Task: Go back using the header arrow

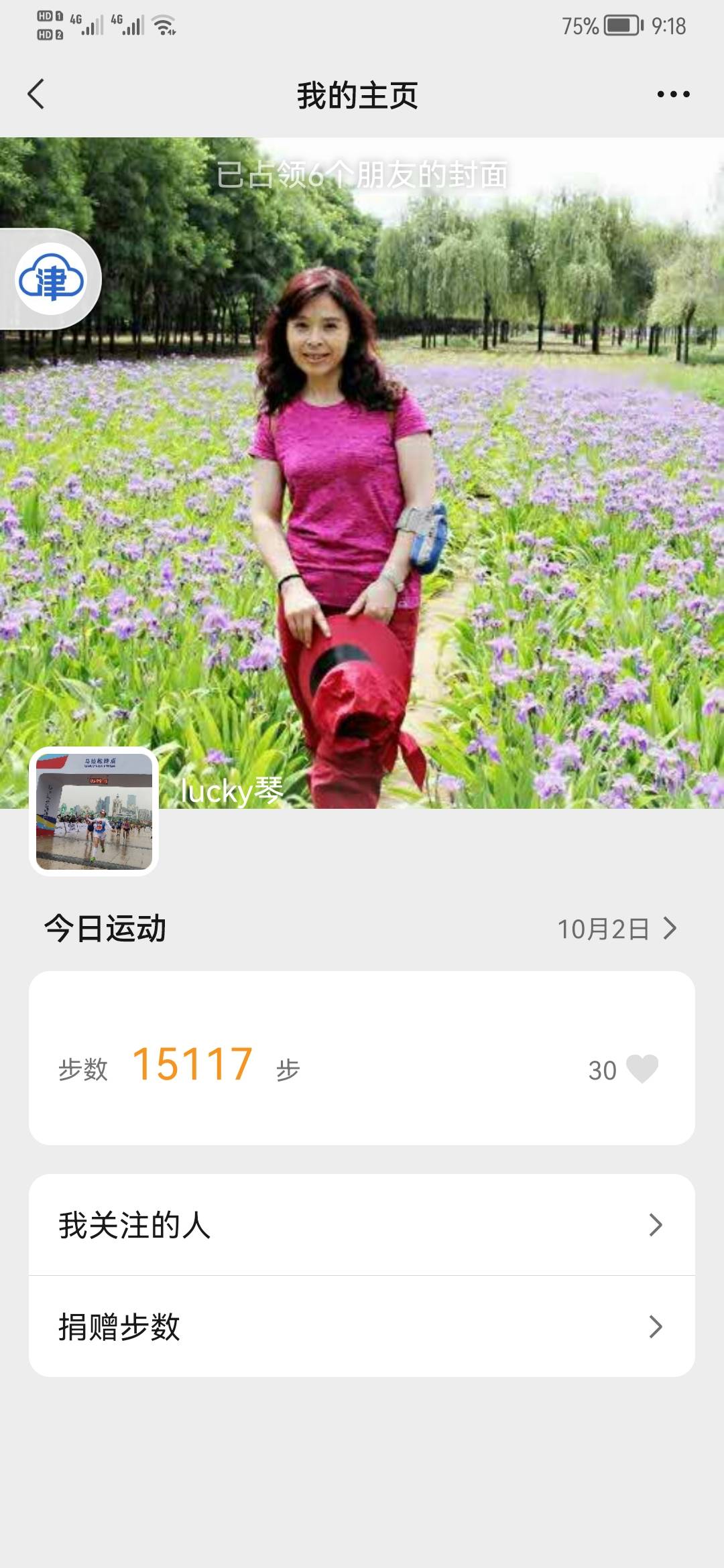Action: 36,94
